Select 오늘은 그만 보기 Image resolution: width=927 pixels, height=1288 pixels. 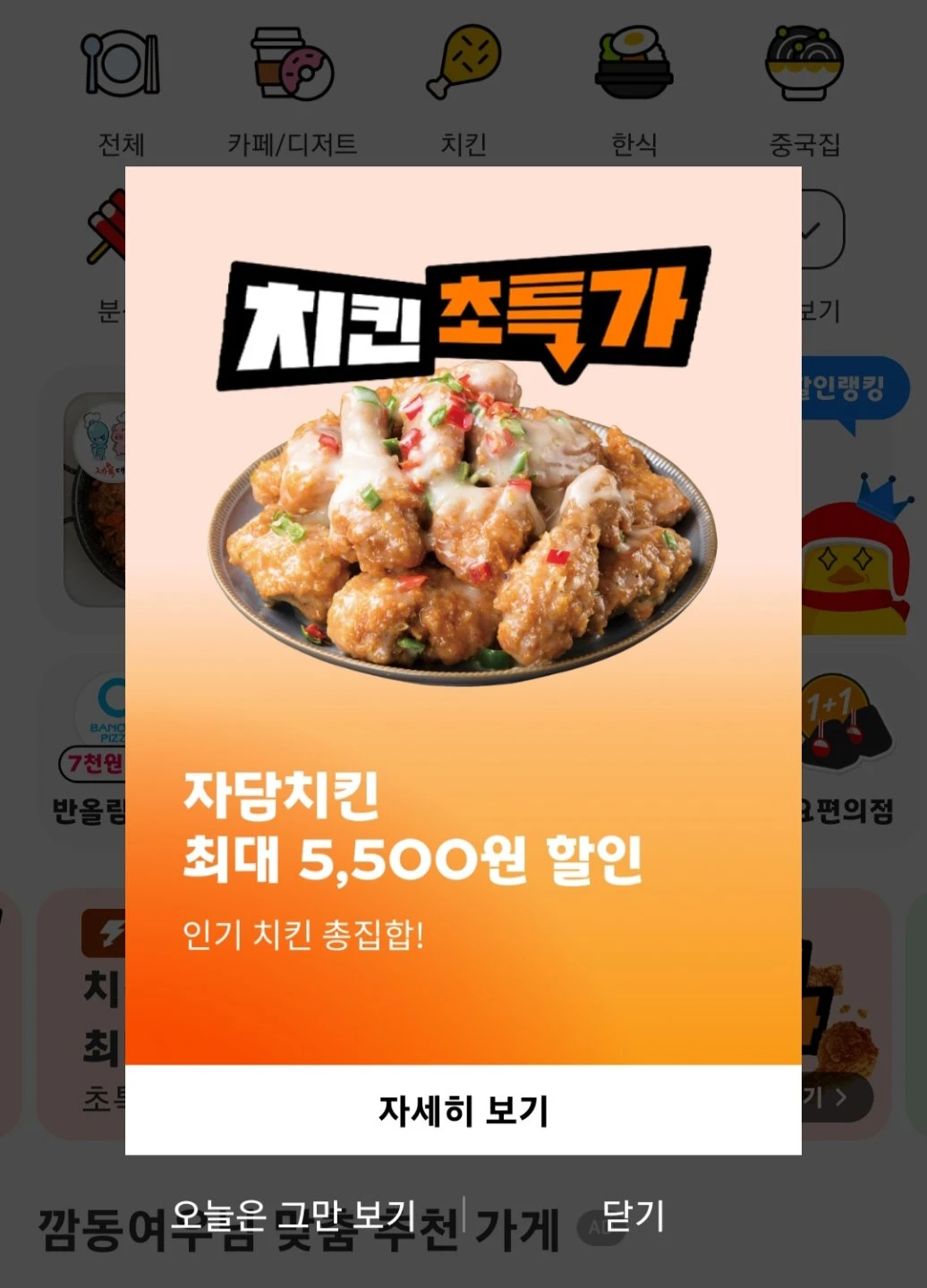click(x=293, y=1216)
